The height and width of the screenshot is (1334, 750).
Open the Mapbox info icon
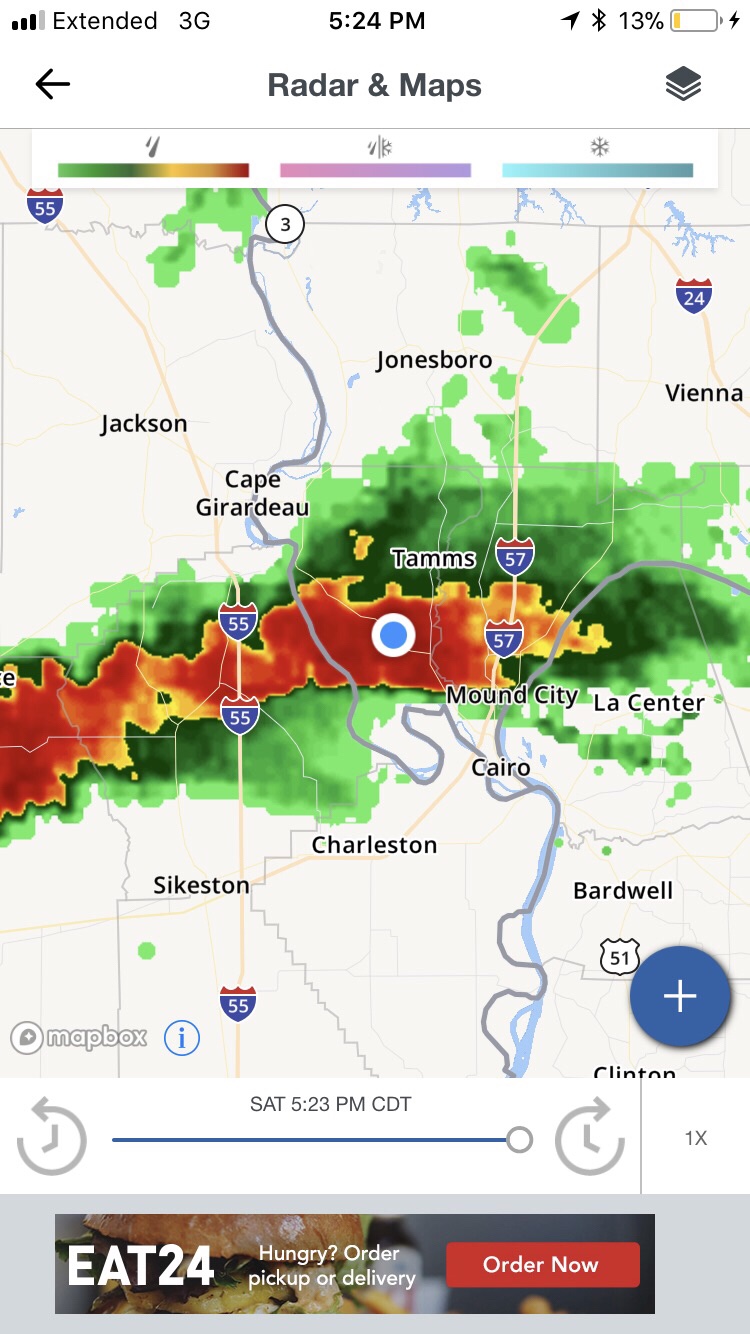coord(181,1038)
